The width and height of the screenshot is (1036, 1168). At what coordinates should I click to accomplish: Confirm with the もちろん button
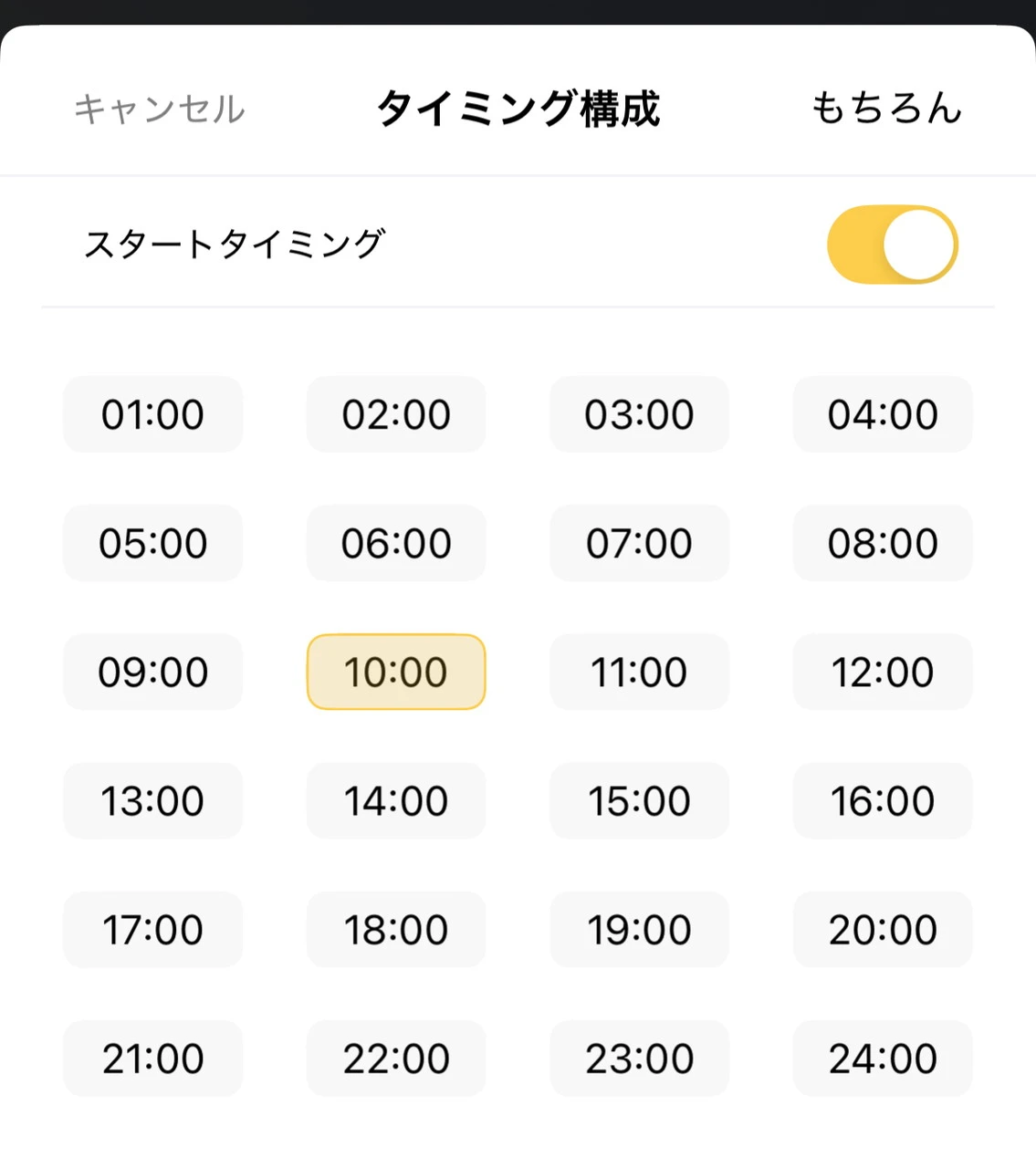pyautogui.click(x=886, y=108)
